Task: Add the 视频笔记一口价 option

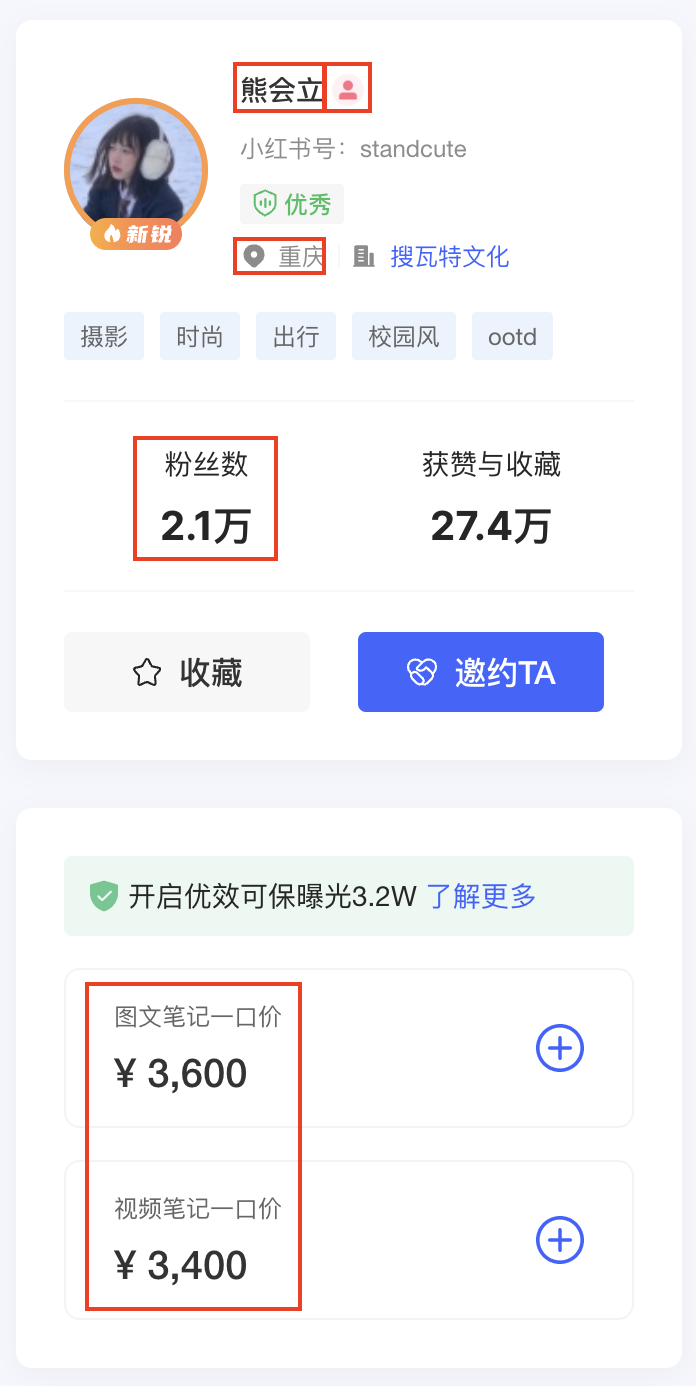Action: point(560,1240)
